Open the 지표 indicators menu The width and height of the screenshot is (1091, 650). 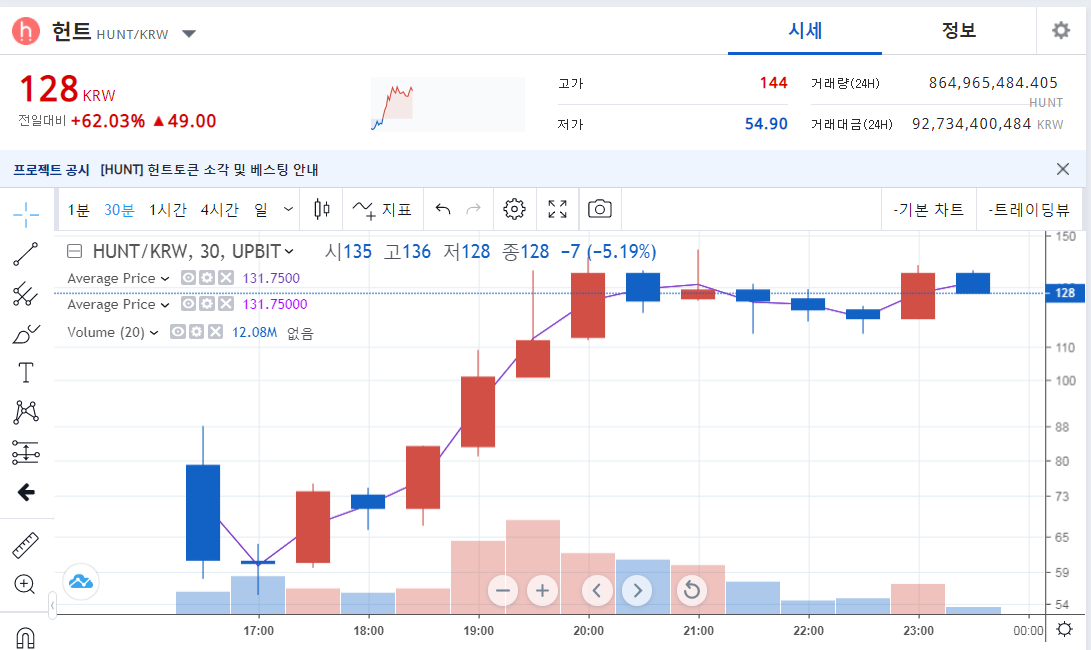coord(383,209)
